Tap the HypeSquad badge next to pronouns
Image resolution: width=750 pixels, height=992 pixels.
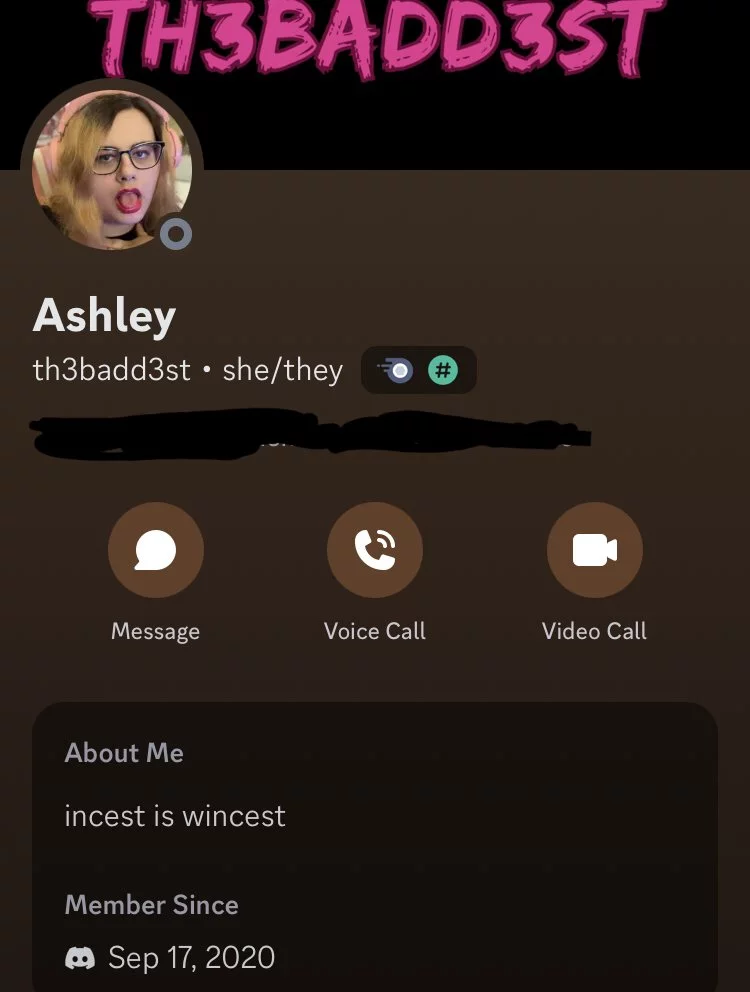click(395, 371)
